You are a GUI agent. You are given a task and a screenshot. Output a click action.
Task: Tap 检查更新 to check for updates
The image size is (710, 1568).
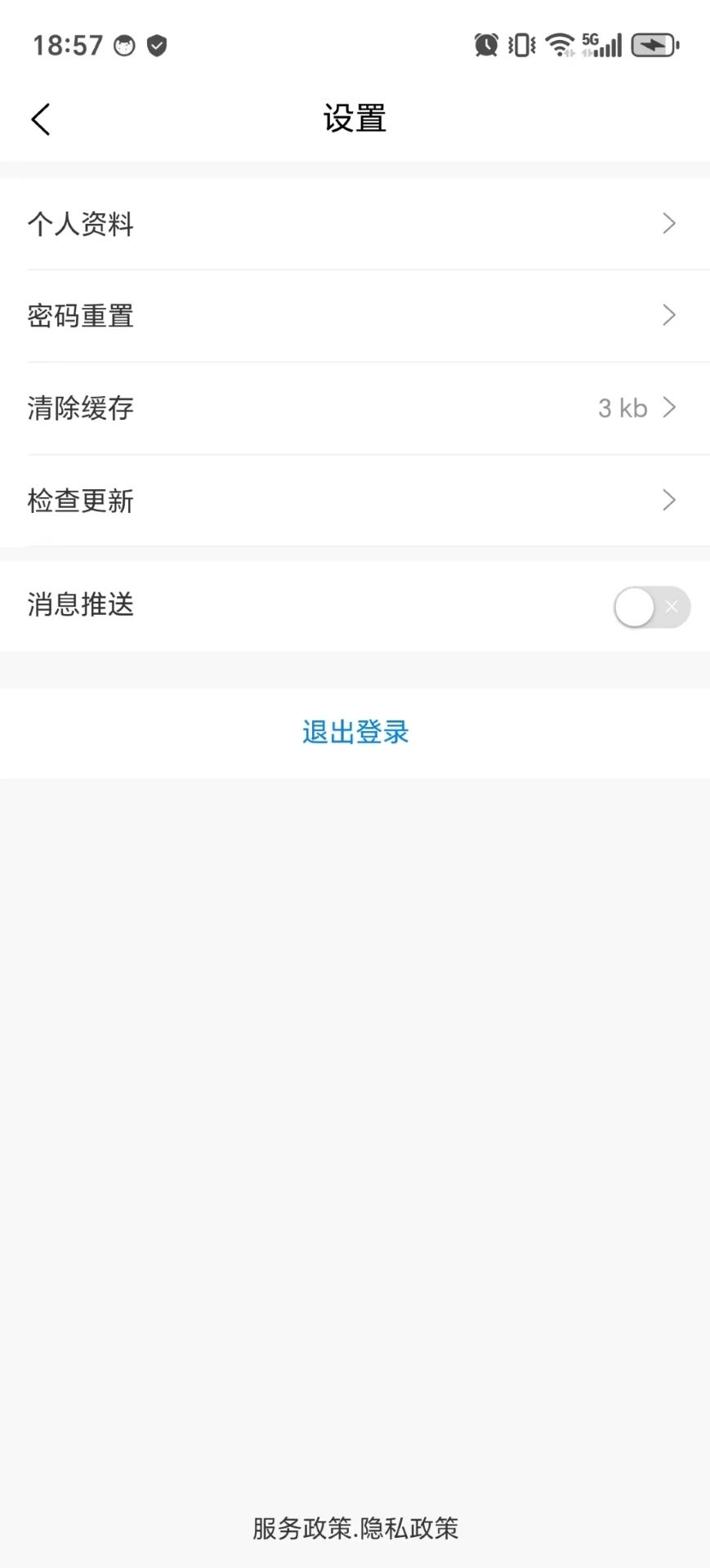pyautogui.click(x=355, y=501)
